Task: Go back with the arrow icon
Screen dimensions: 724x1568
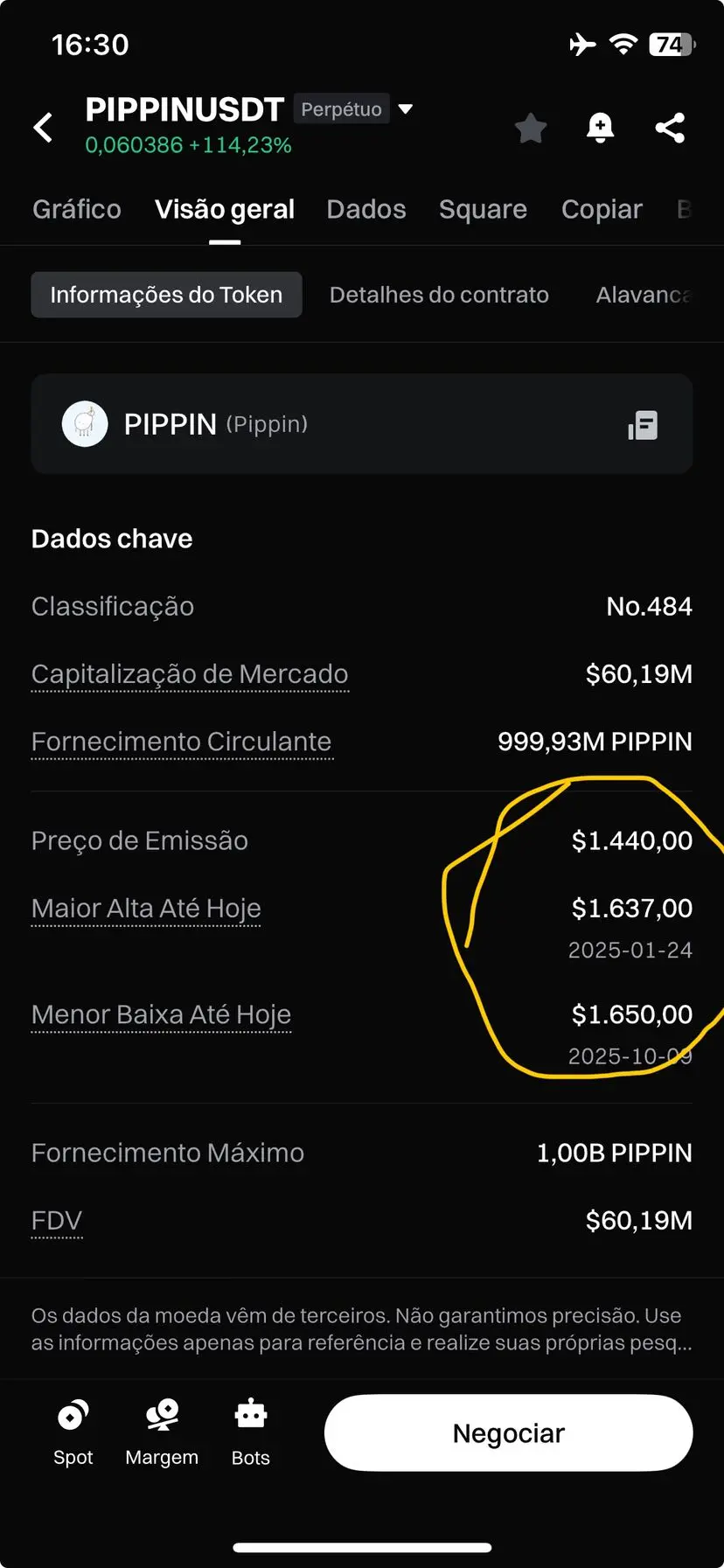Action: point(43,128)
